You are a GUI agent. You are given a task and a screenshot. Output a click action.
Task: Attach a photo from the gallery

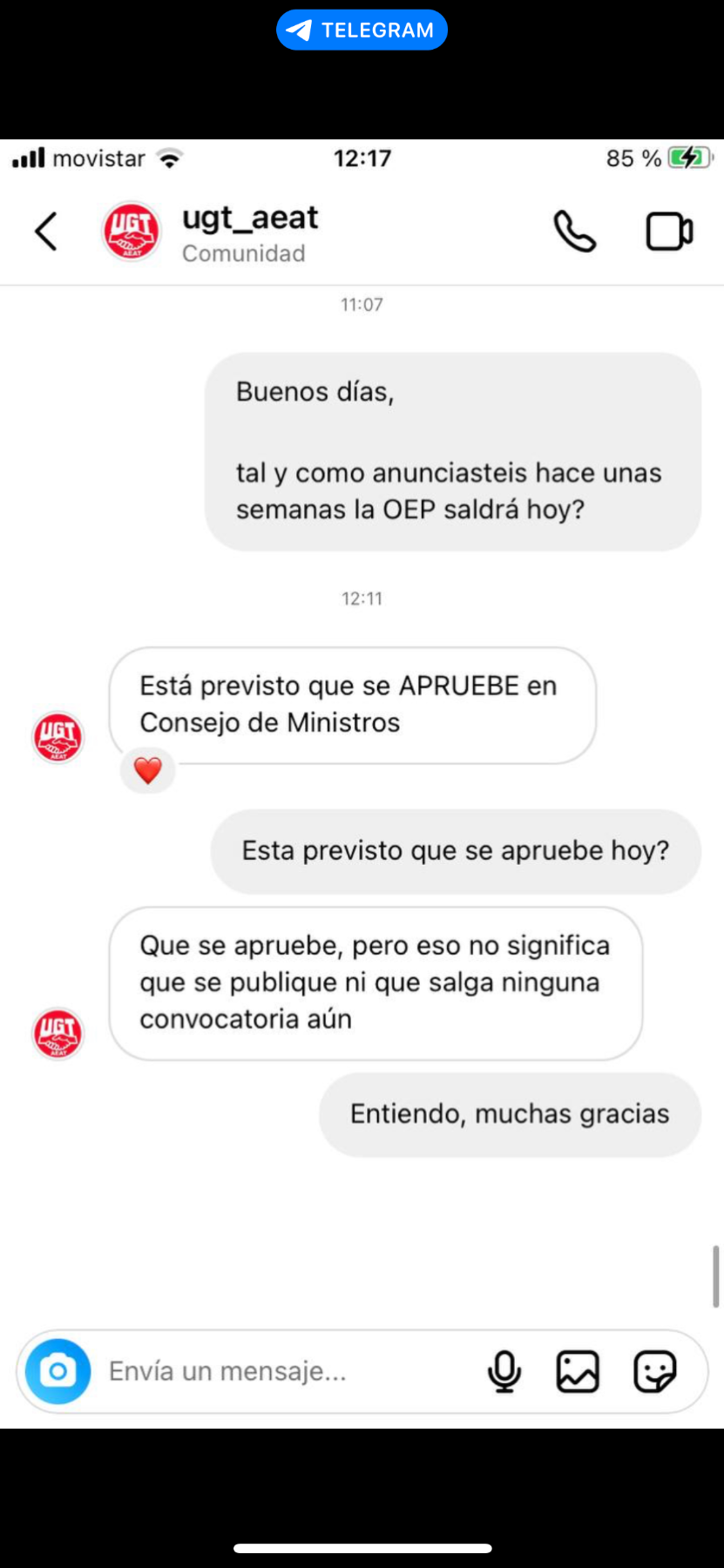tap(578, 1371)
